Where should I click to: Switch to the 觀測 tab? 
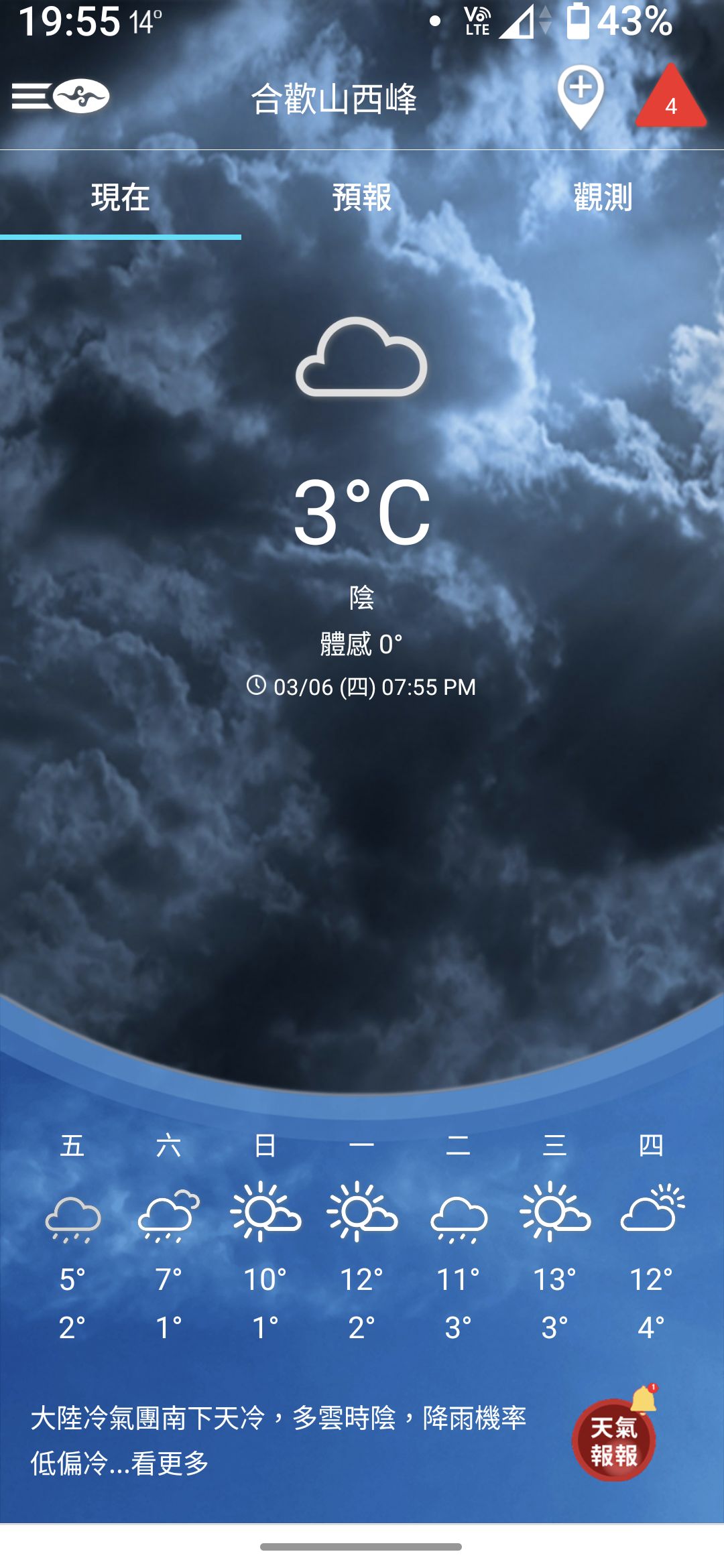click(x=603, y=198)
